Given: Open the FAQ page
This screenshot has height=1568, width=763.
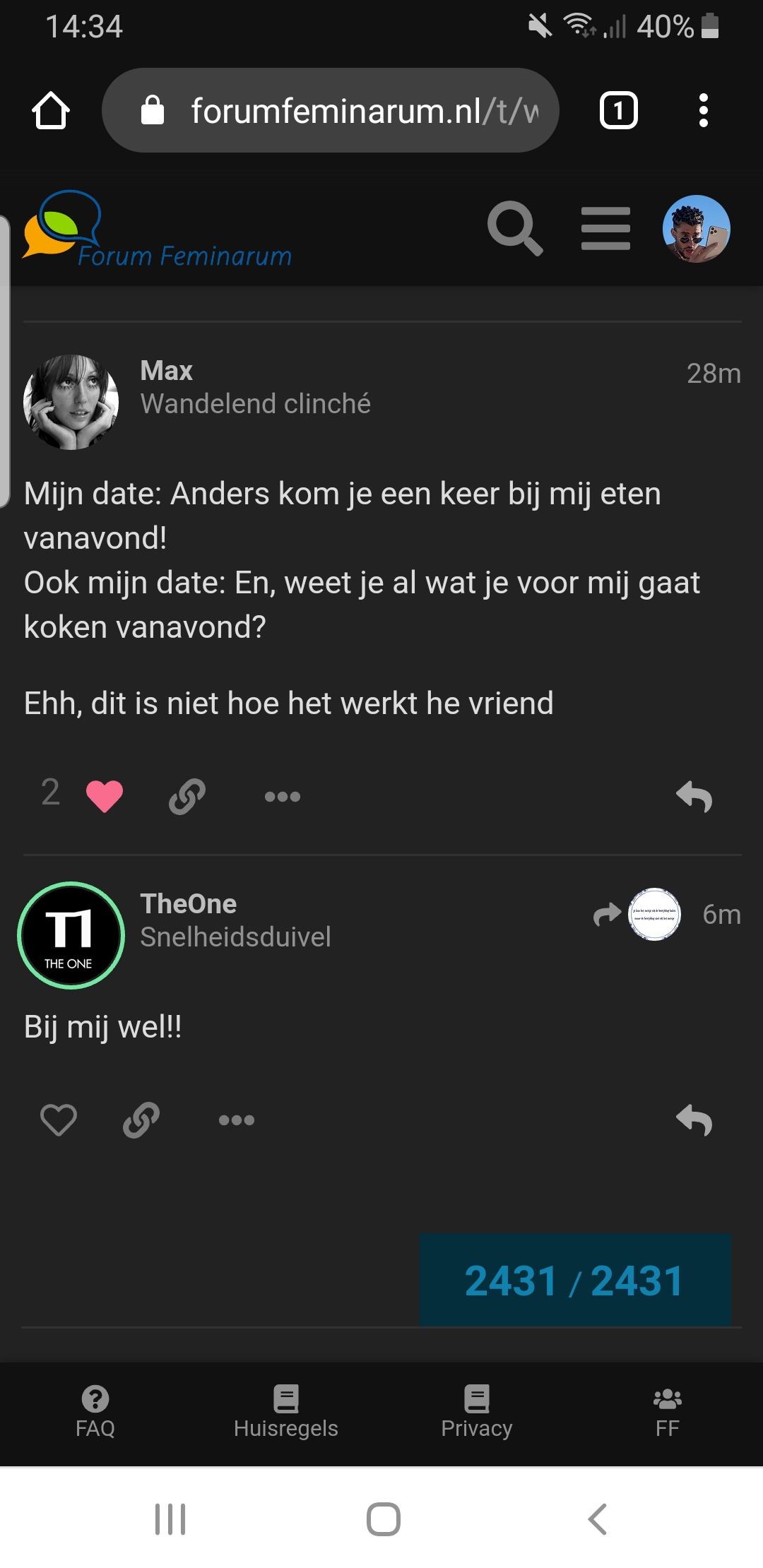Looking at the screenshot, I should coord(95,1411).
